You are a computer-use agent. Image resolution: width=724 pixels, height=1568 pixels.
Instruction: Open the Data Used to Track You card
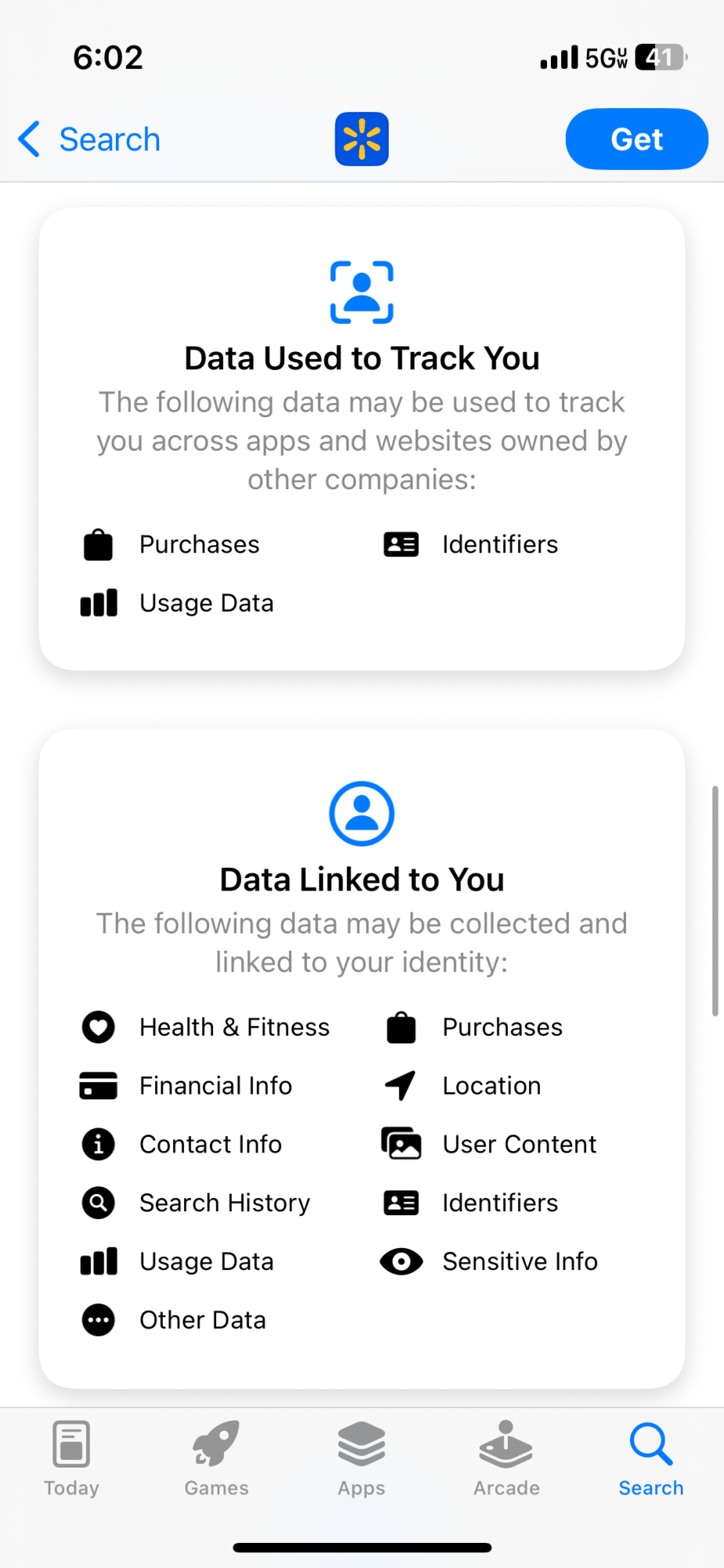pyautogui.click(x=362, y=437)
